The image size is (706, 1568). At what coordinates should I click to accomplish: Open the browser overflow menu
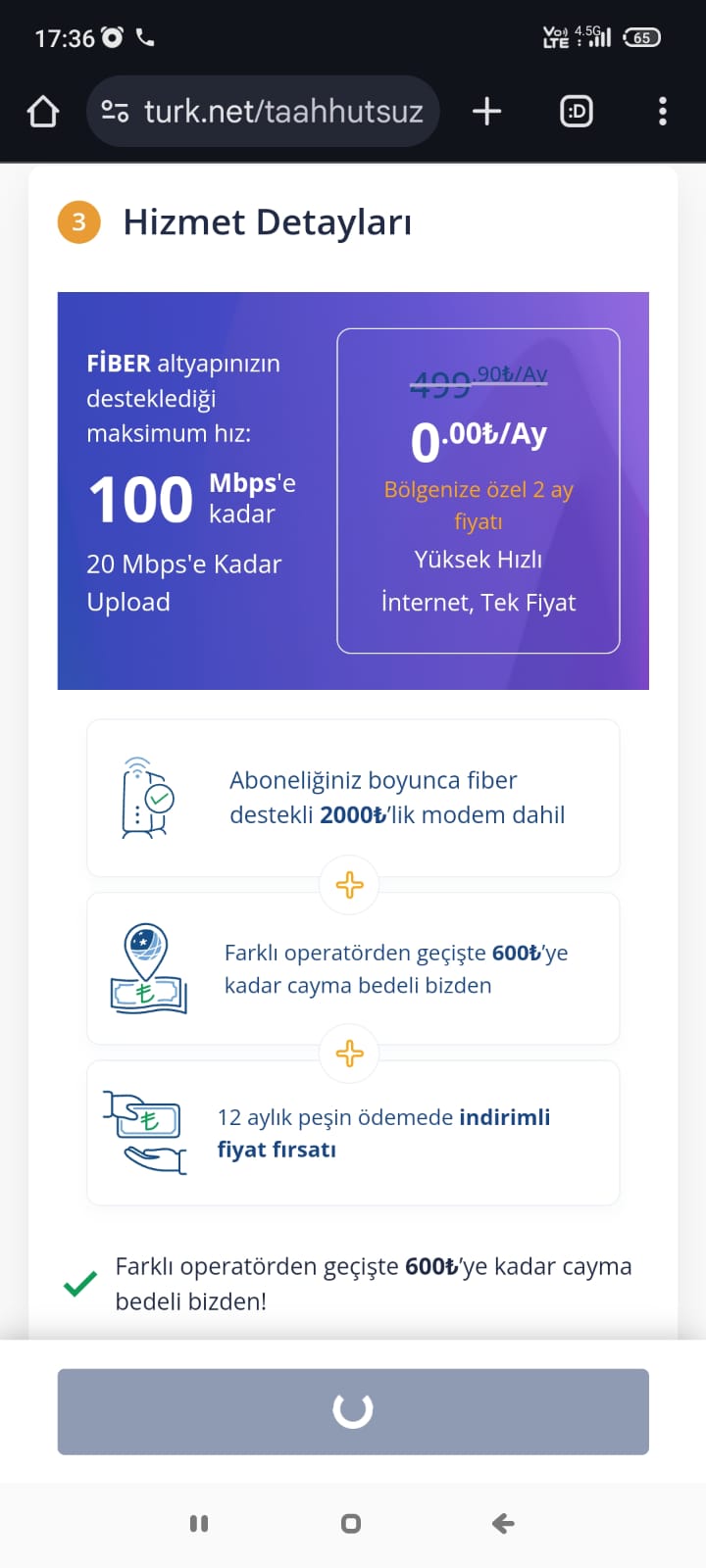663,112
